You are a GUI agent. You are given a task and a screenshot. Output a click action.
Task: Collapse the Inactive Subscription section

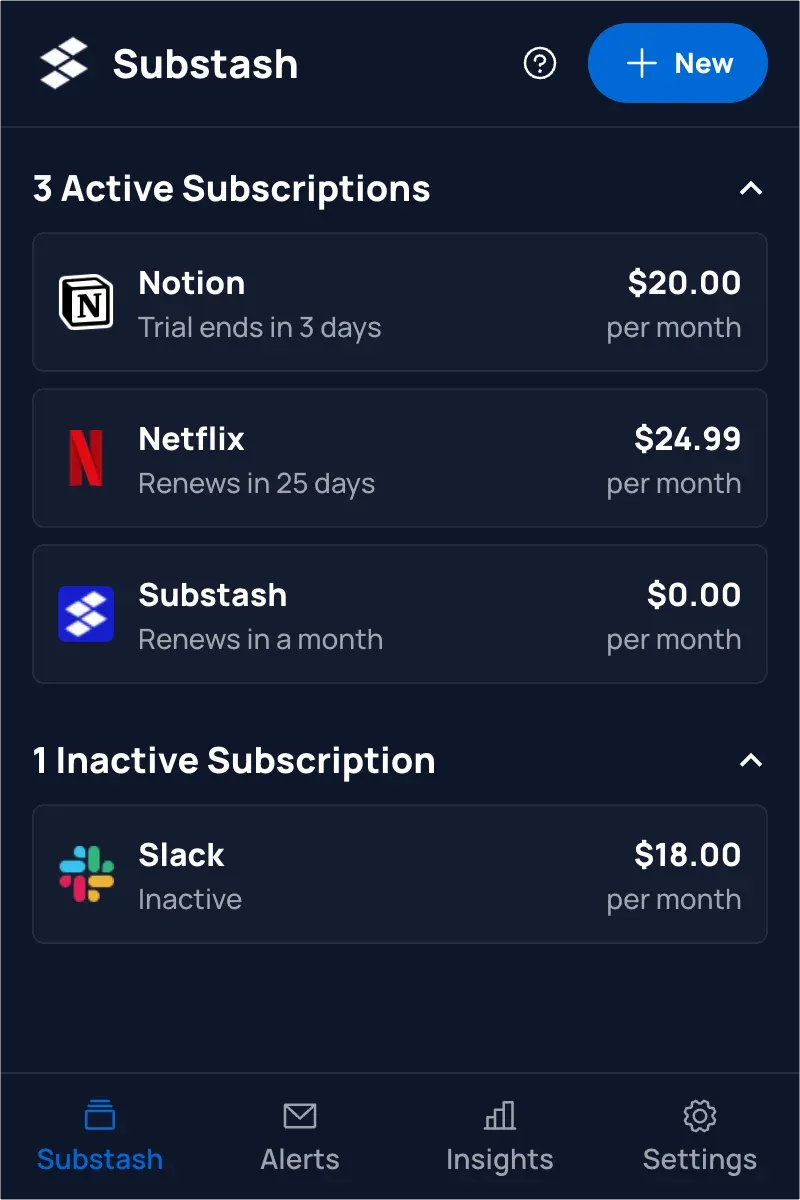coord(751,760)
